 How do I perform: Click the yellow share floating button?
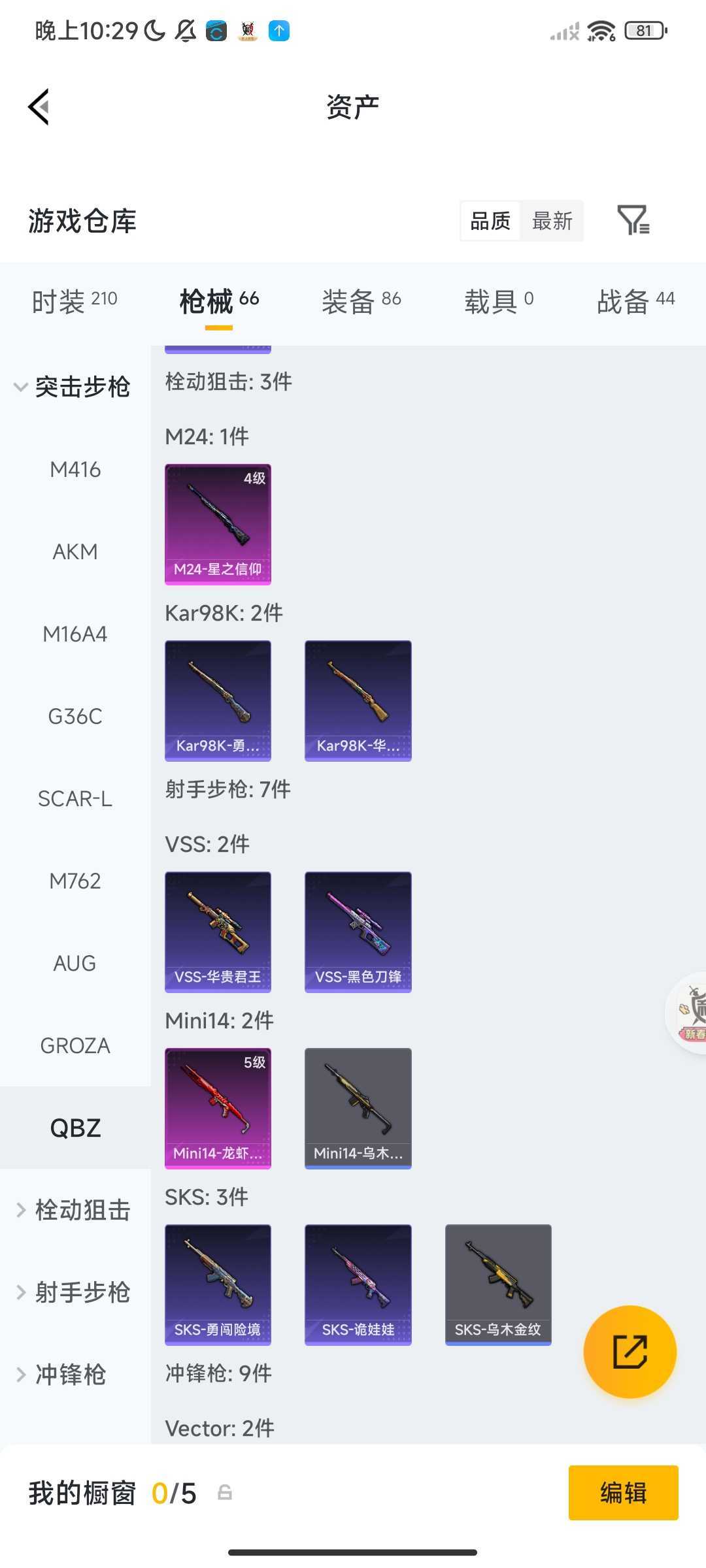coord(630,1352)
